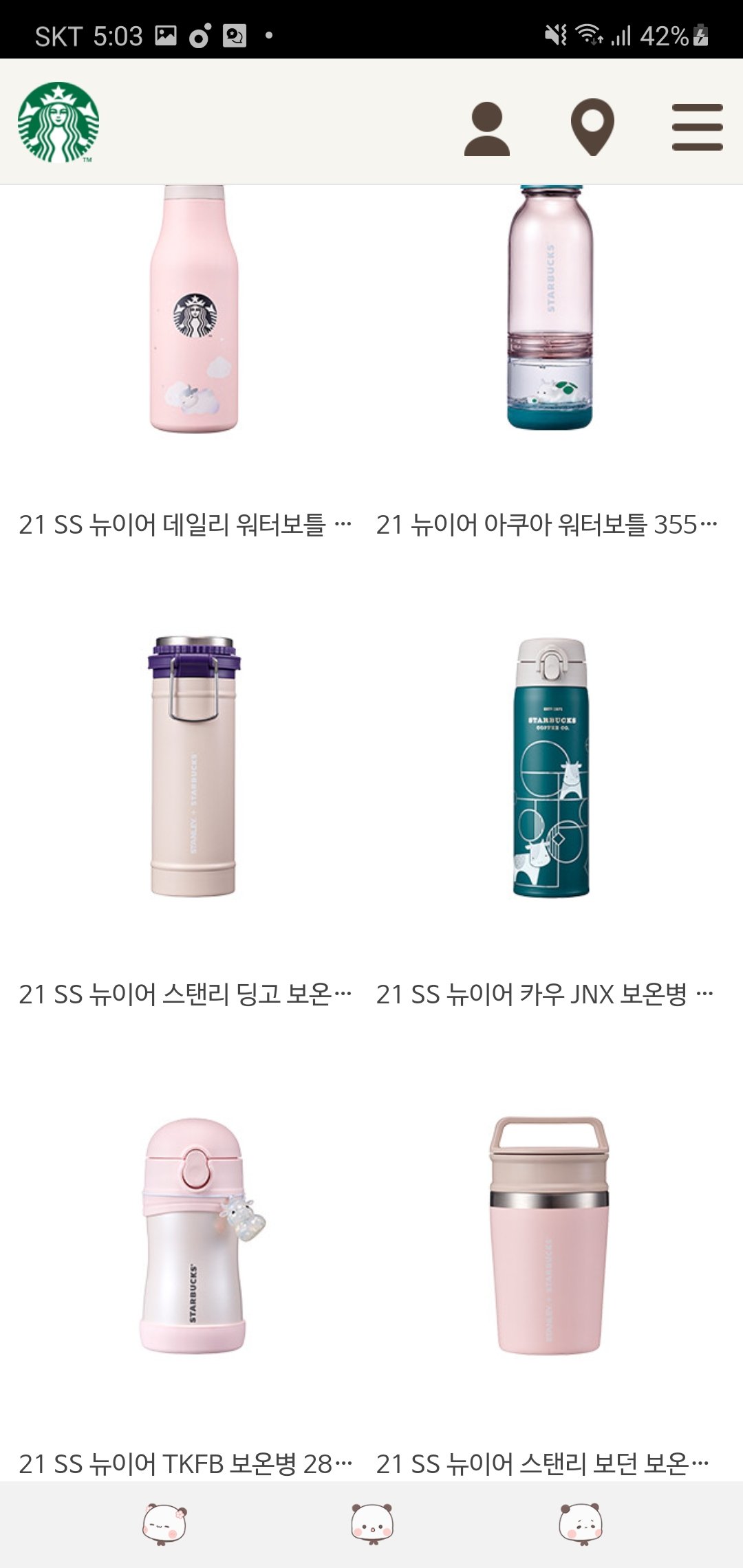Tap the Starbucks logo to go home
This screenshot has width=743, height=1568.
point(58,122)
